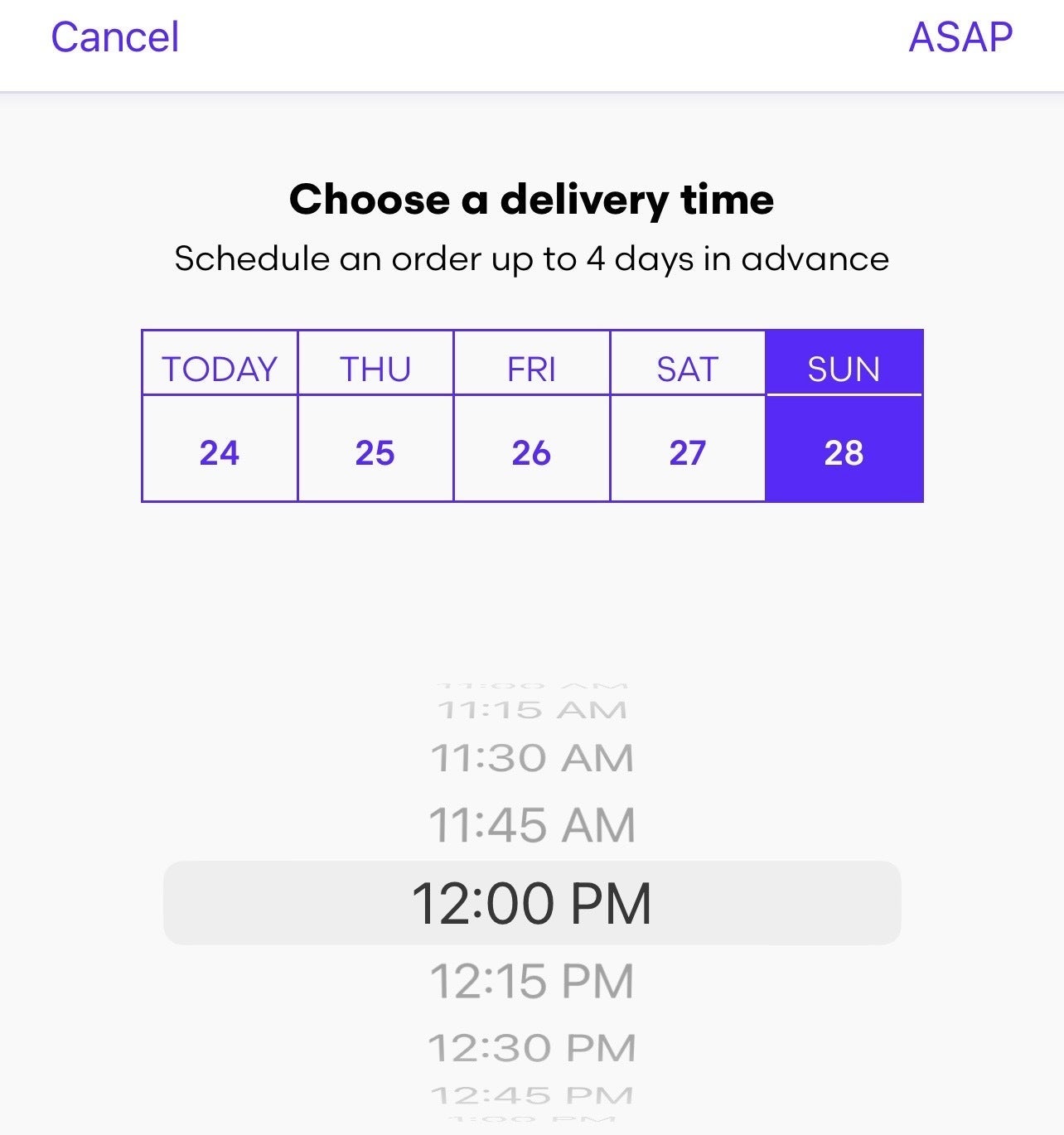Click the date 26 cell
1064x1135 pixels.
click(x=533, y=452)
